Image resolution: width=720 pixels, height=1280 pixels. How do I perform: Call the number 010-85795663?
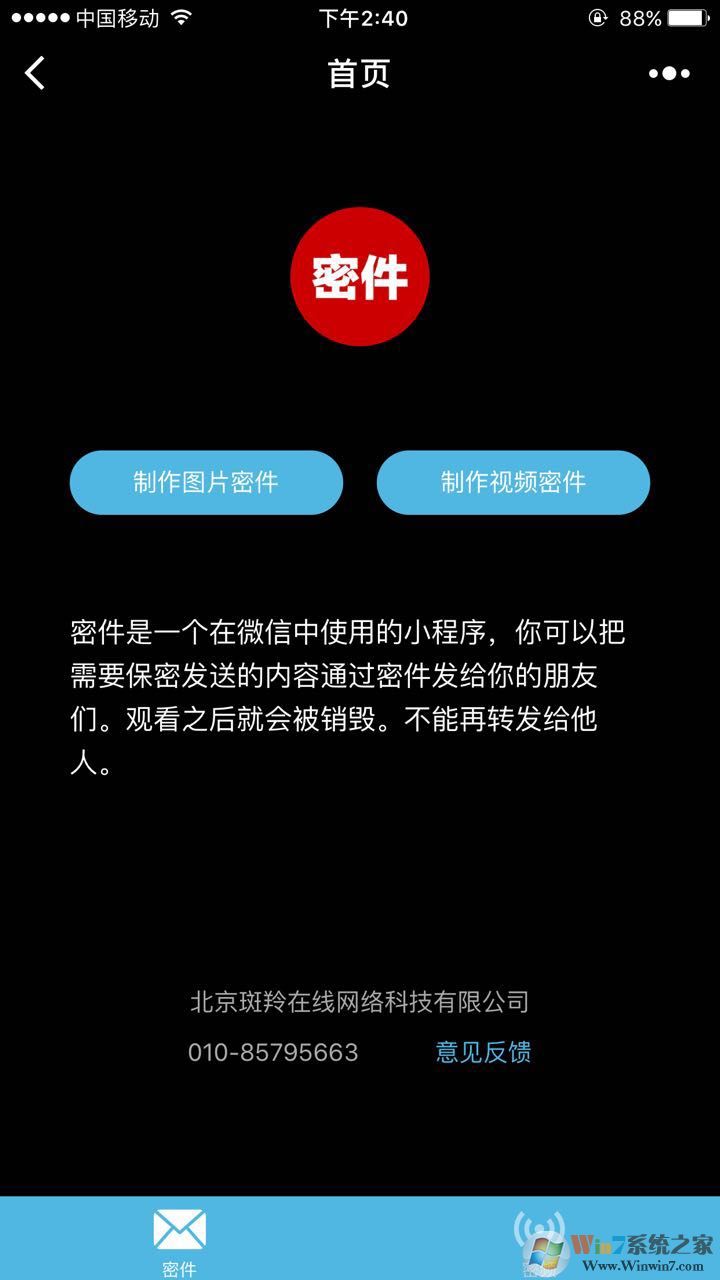click(x=273, y=1052)
